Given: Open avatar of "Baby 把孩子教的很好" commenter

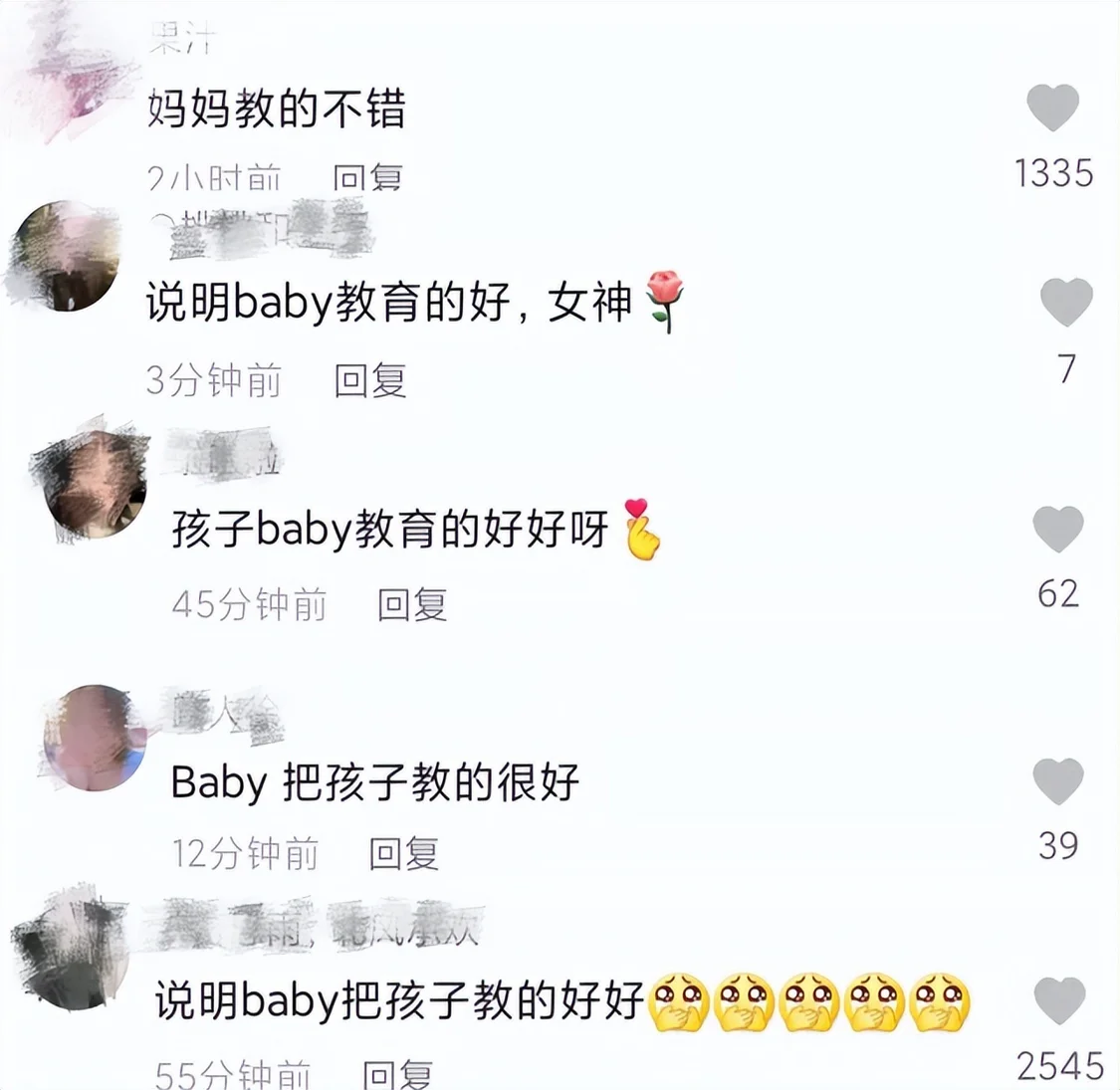Looking at the screenshot, I should (96, 738).
